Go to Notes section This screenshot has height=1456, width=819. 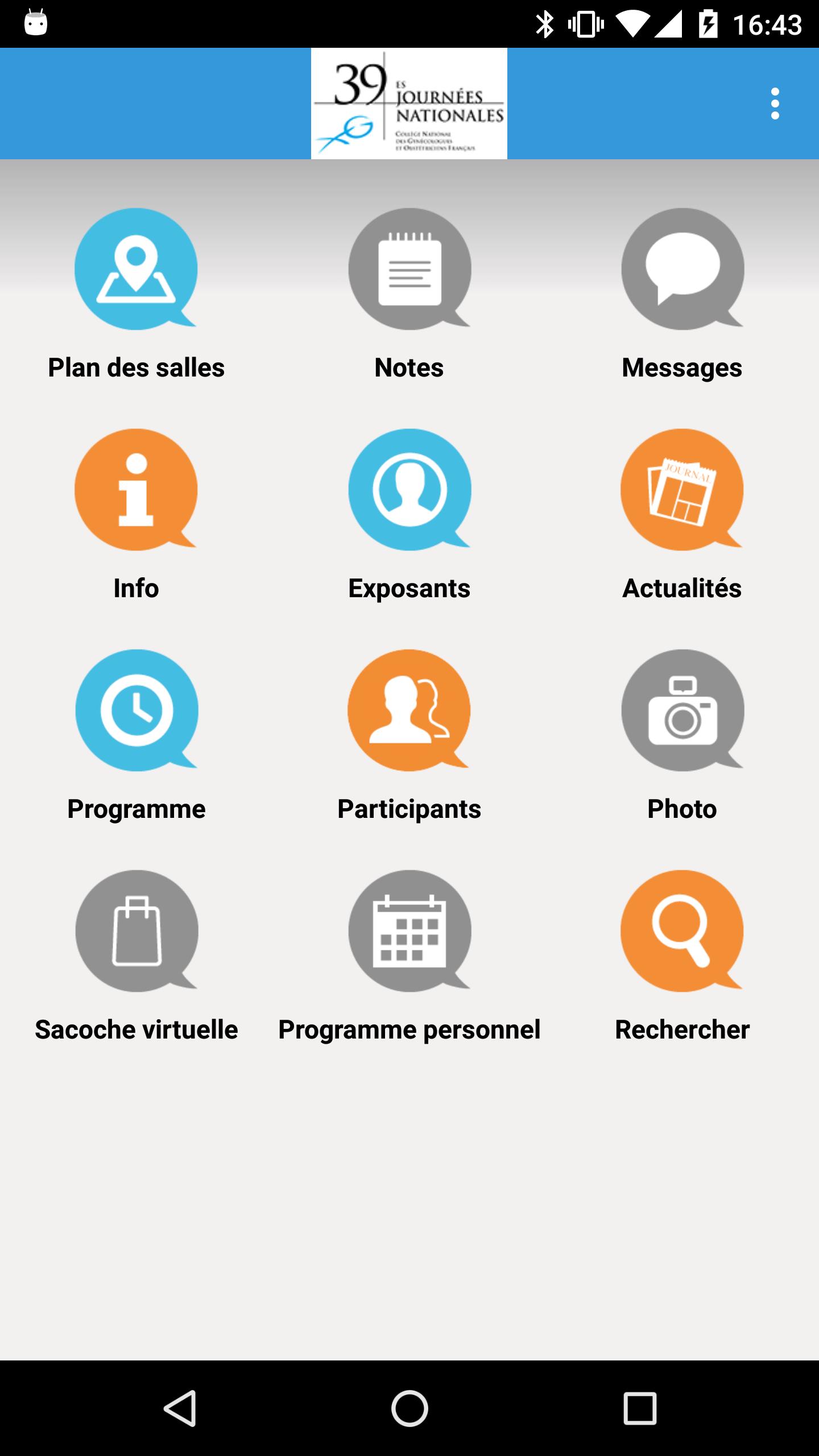[x=409, y=269]
